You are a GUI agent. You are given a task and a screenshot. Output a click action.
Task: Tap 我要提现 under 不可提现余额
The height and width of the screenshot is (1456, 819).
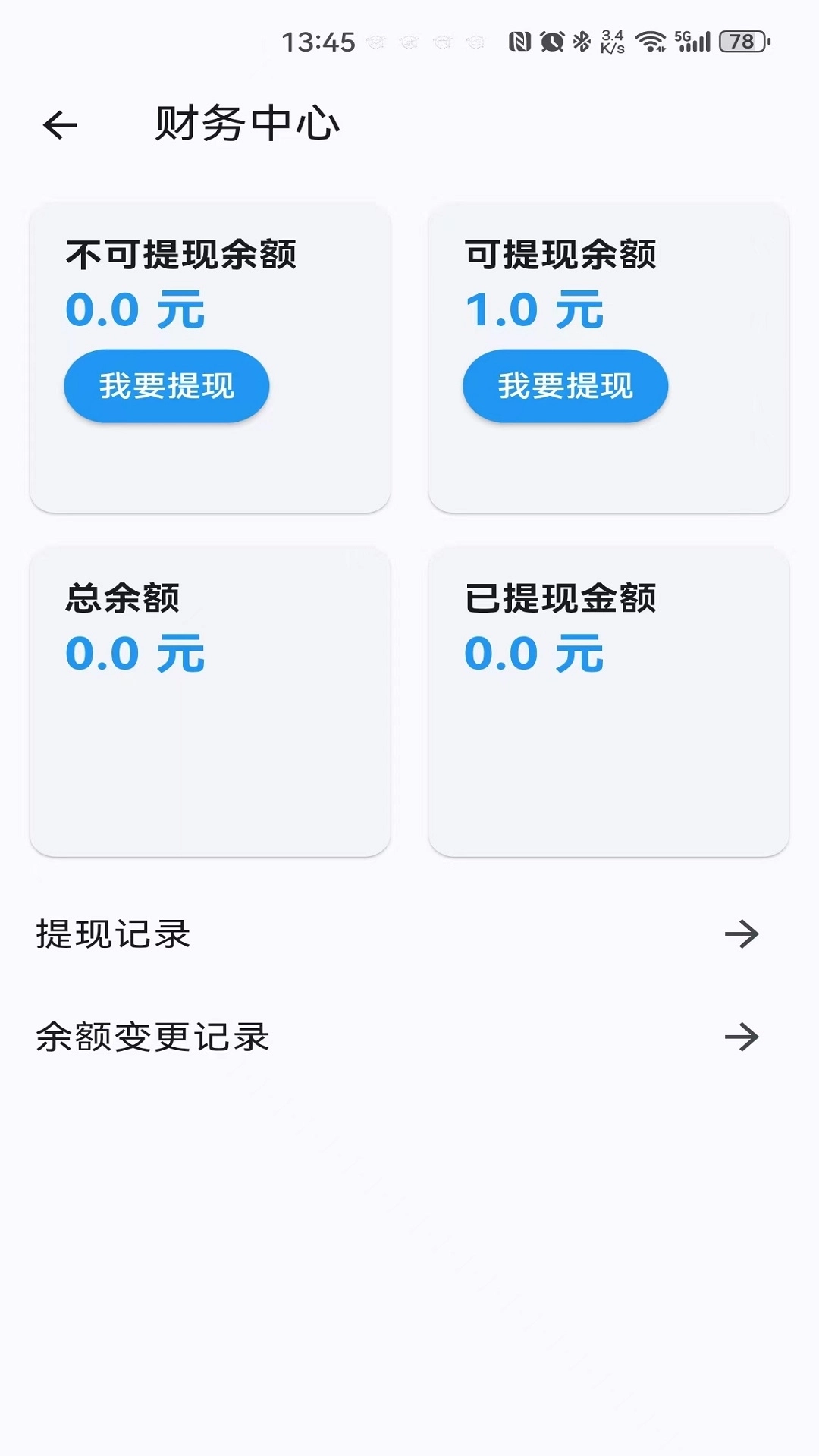tap(167, 386)
